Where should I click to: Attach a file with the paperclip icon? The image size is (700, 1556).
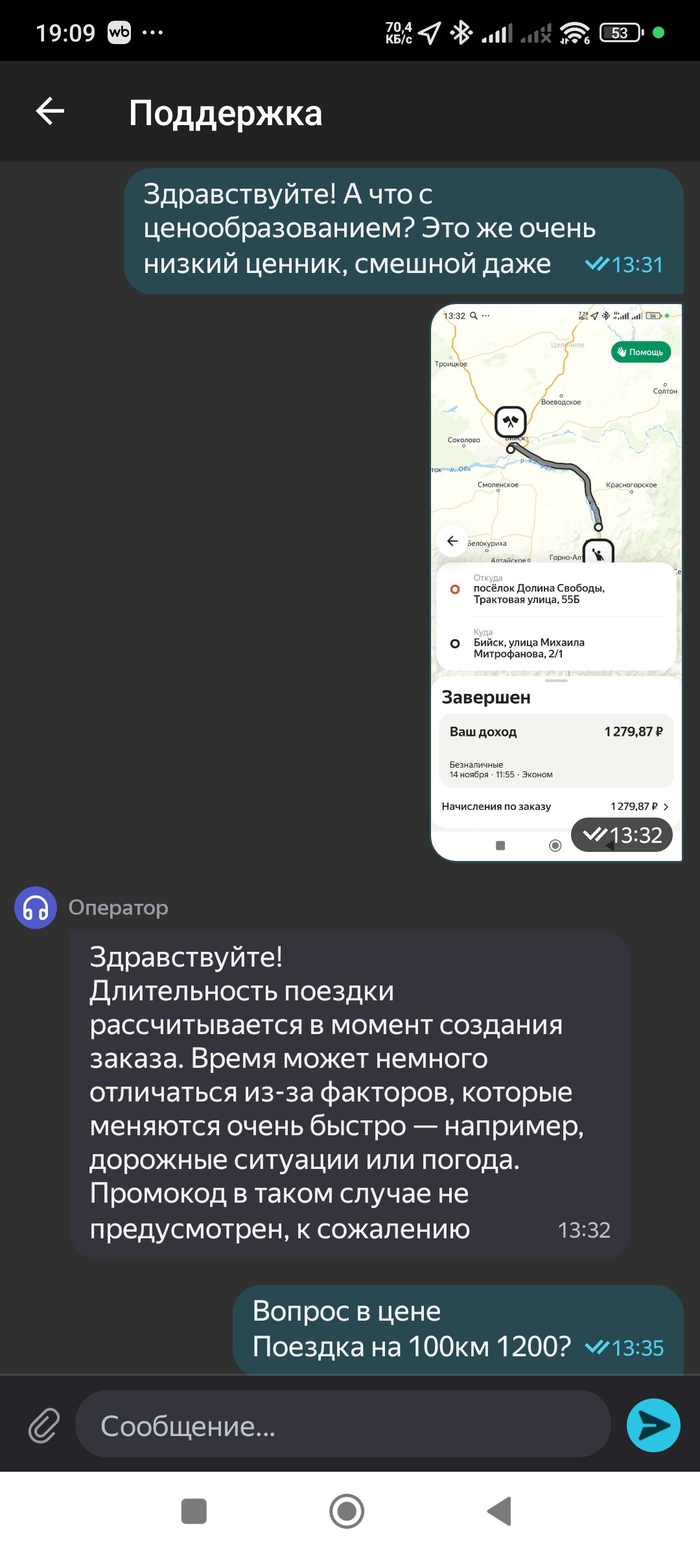click(43, 1425)
